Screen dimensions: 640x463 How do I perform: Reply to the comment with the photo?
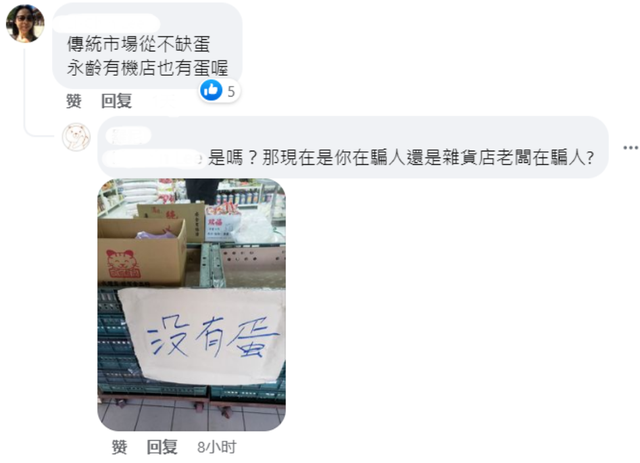click(x=162, y=446)
